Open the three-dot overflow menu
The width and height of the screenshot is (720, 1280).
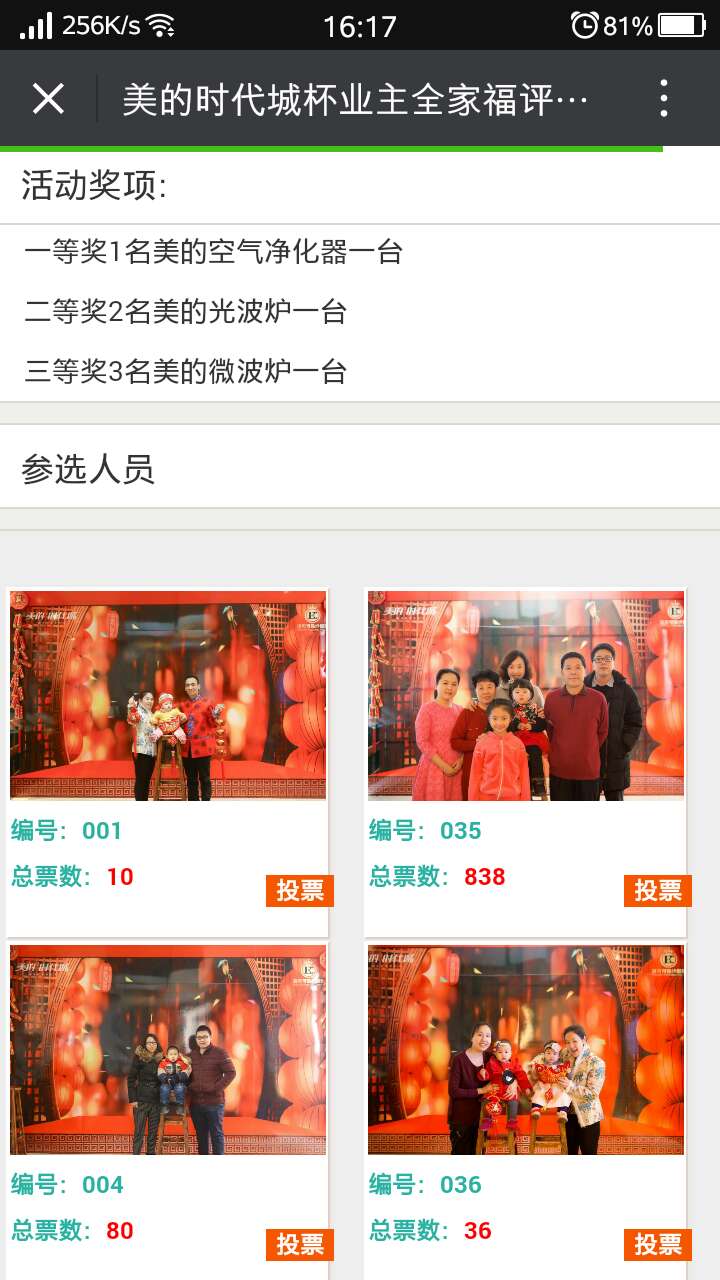coord(663,99)
